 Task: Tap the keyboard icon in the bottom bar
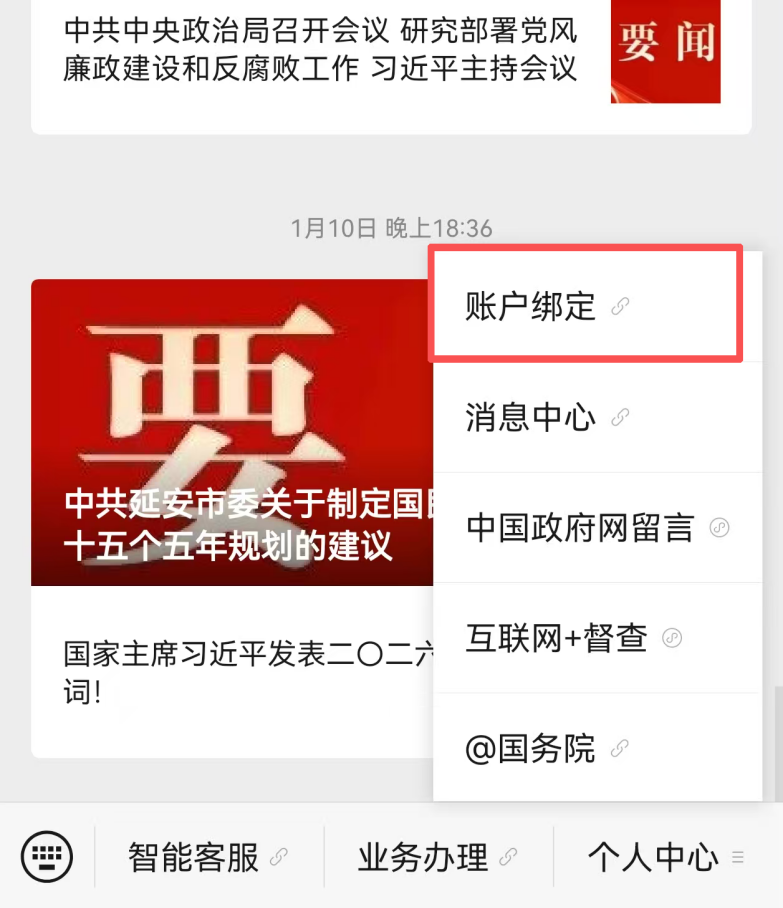44,857
